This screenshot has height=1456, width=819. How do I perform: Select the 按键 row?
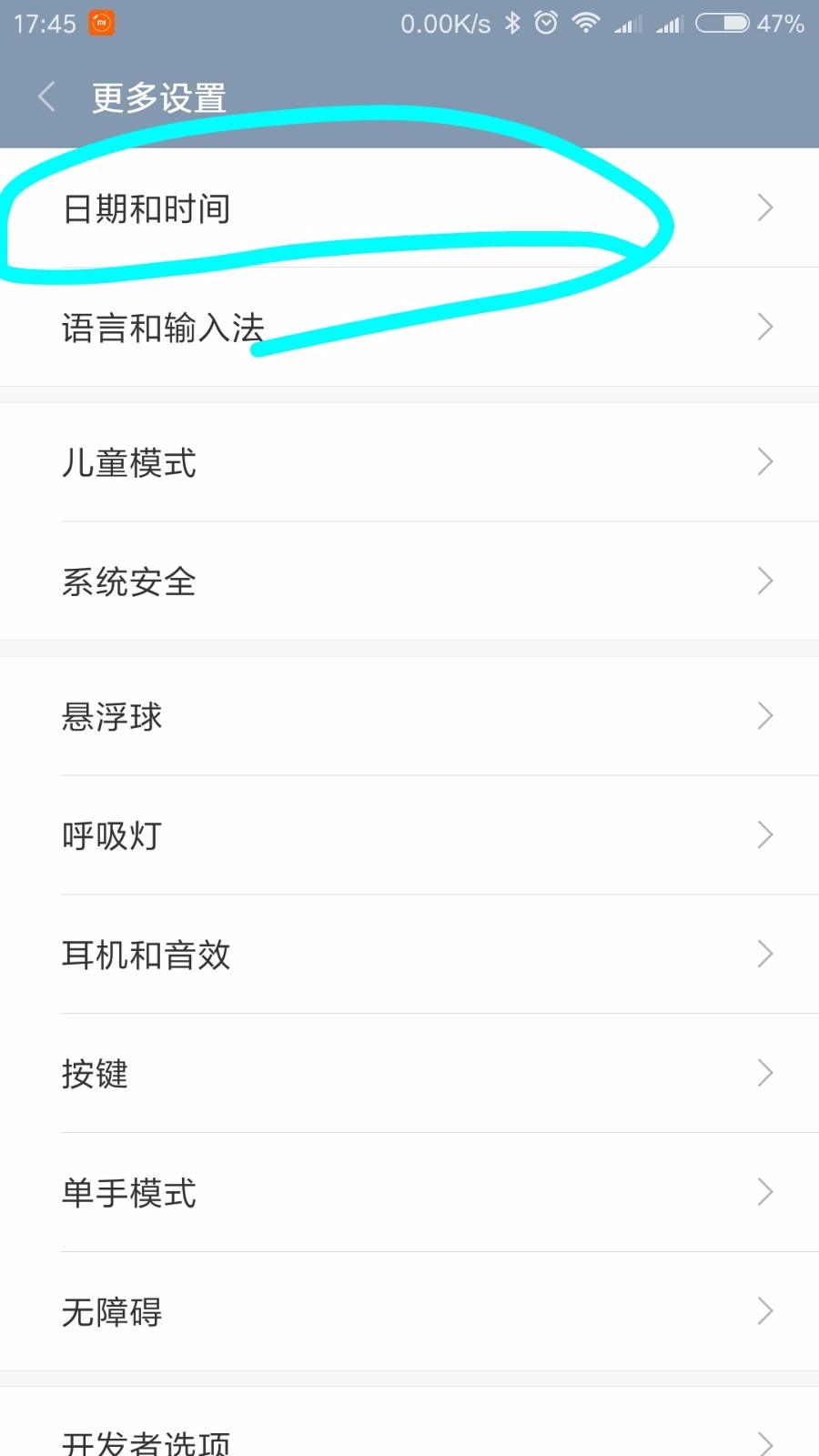coord(409,1074)
